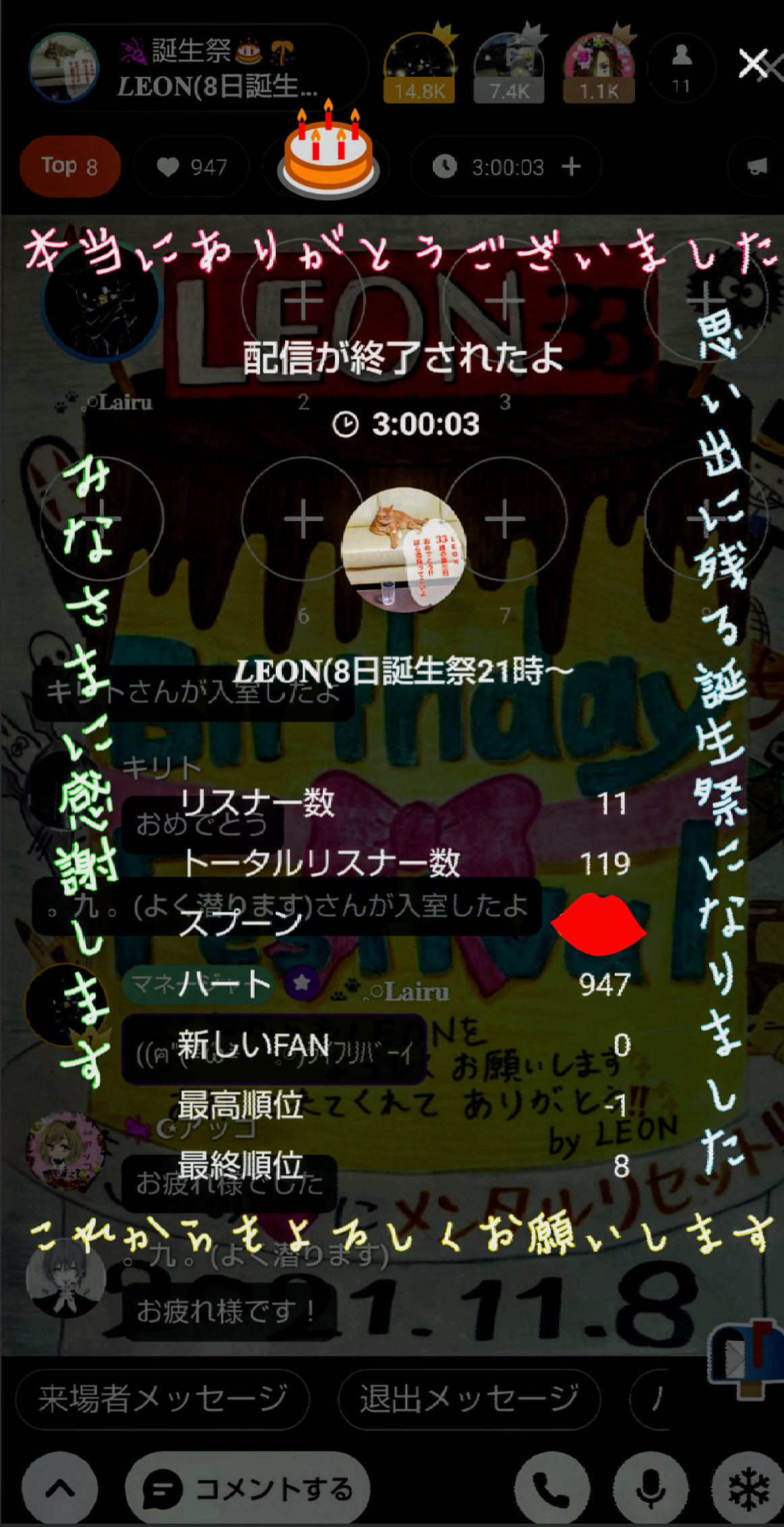Open the megaphone announcement icon

click(758, 166)
